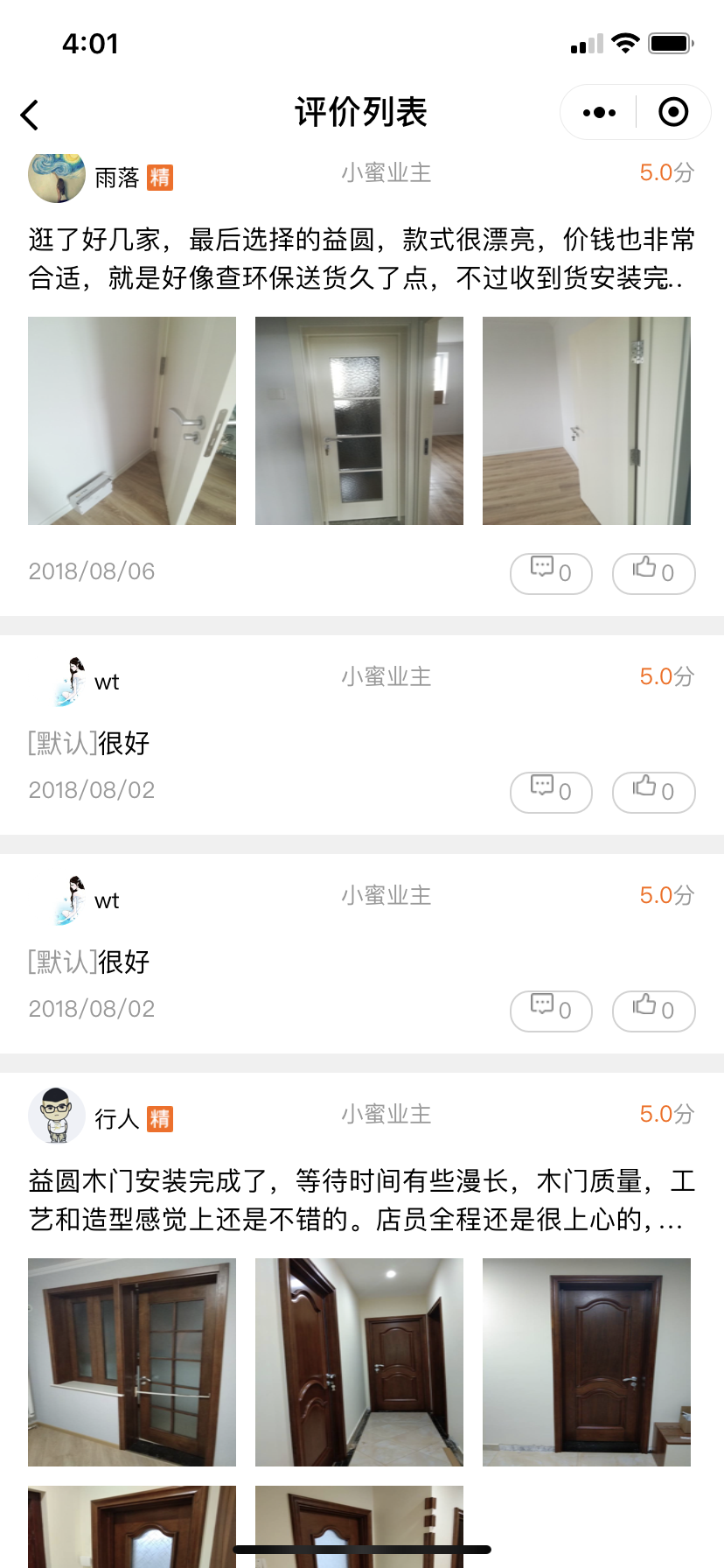Expand 雨落's review text about 益圆
The image size is (724, 1568).
(x=362, y=258)
